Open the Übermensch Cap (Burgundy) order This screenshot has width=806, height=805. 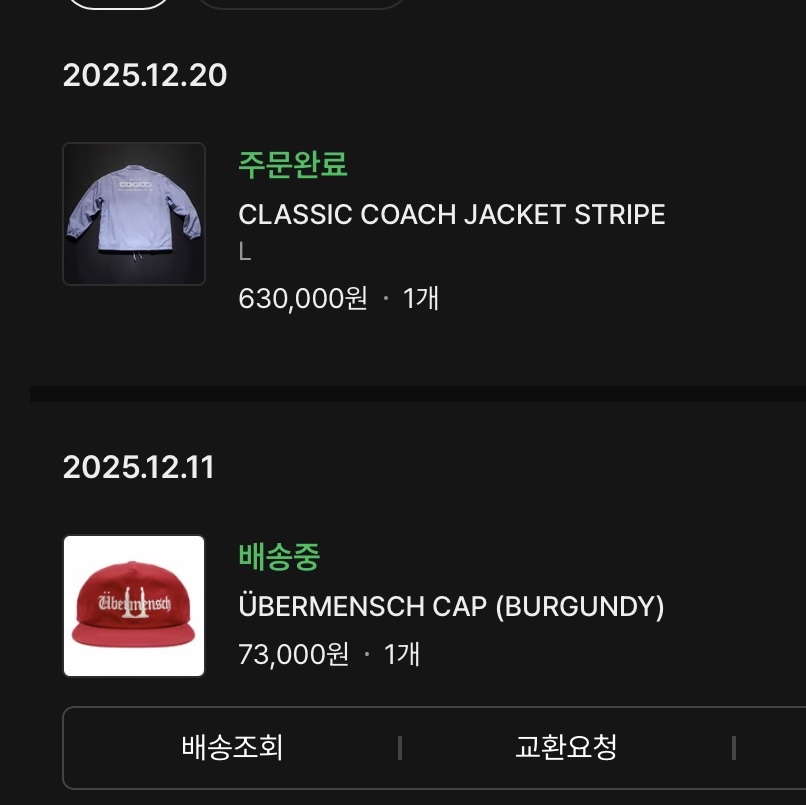coord(451,606)
